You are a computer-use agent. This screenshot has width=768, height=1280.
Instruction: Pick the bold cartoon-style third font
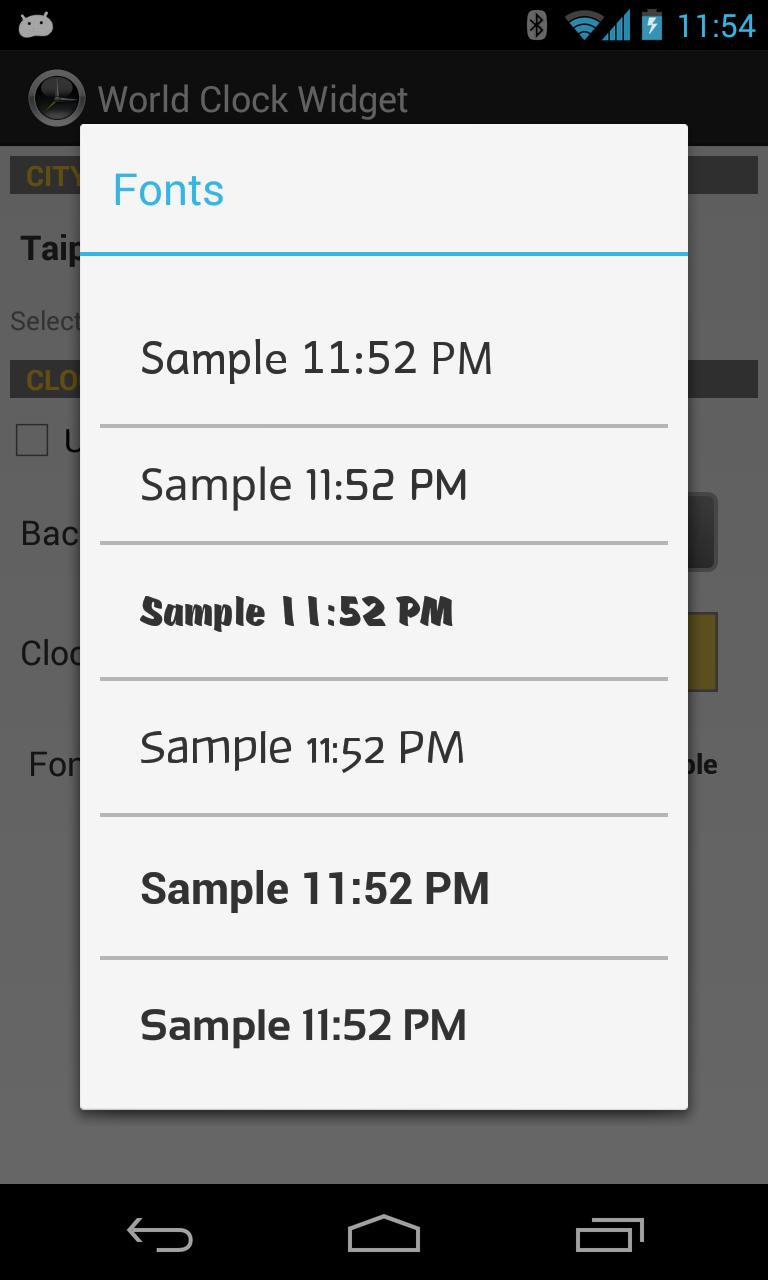(x=297, y=611)
